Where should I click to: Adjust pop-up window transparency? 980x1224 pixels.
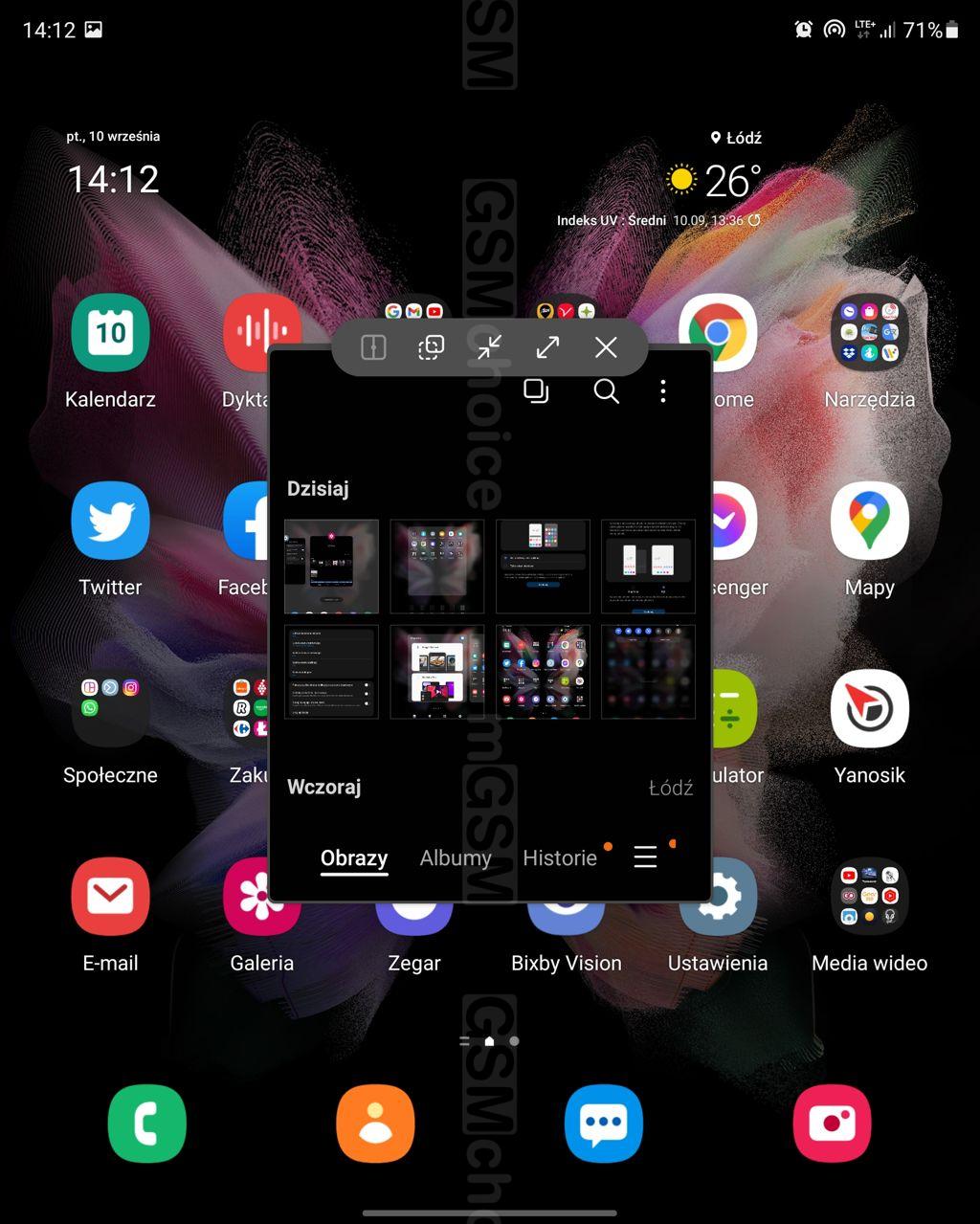click(x=432, y=347)
